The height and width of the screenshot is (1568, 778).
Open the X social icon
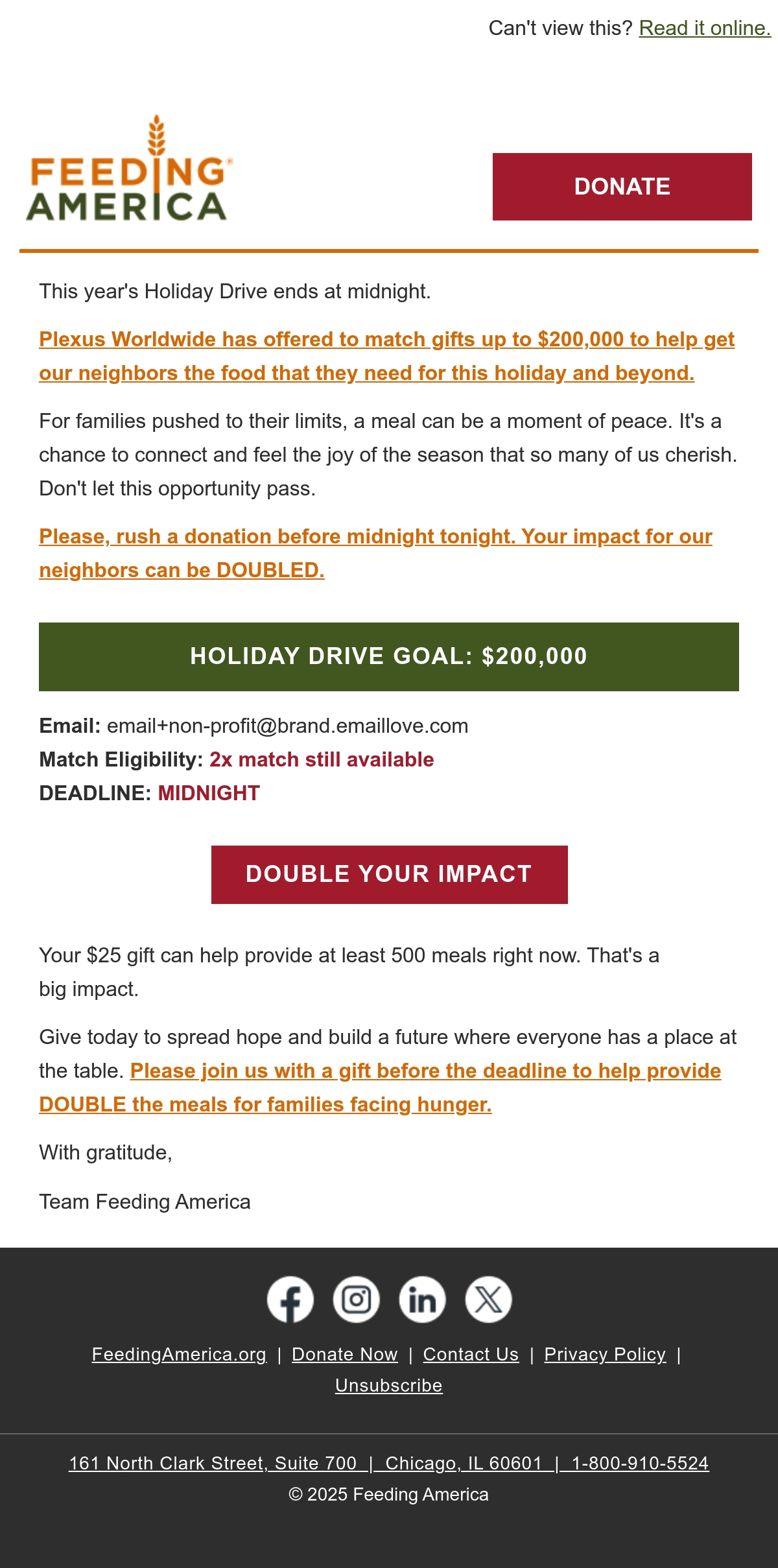[488, 1300]
